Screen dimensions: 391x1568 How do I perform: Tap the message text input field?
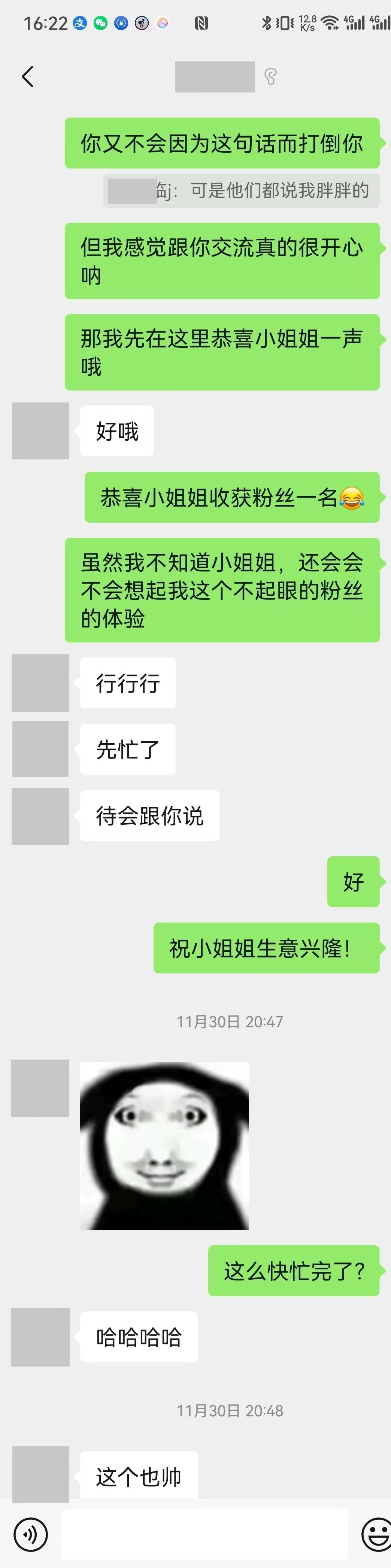[204, 1533]
